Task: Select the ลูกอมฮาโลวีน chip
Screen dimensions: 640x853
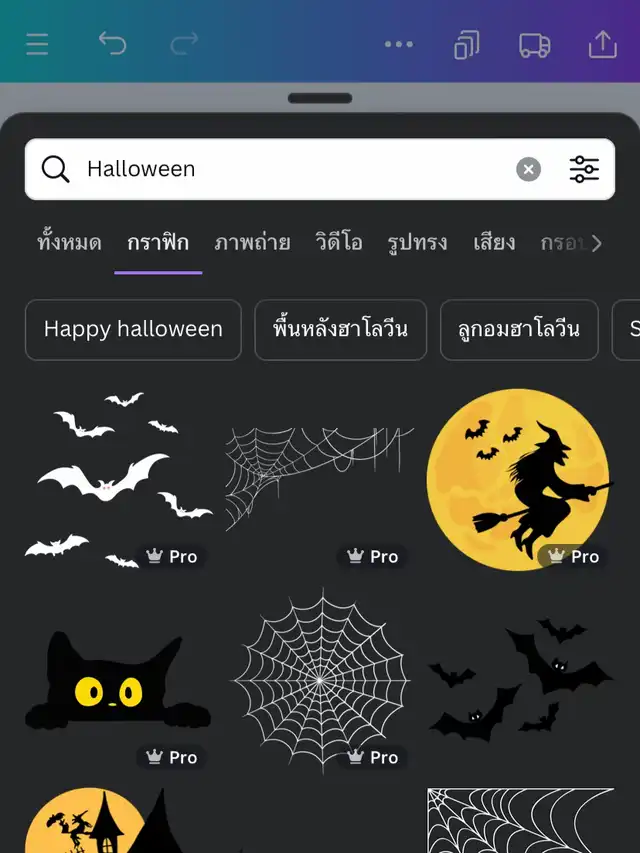Action: (x=519, y=330)
